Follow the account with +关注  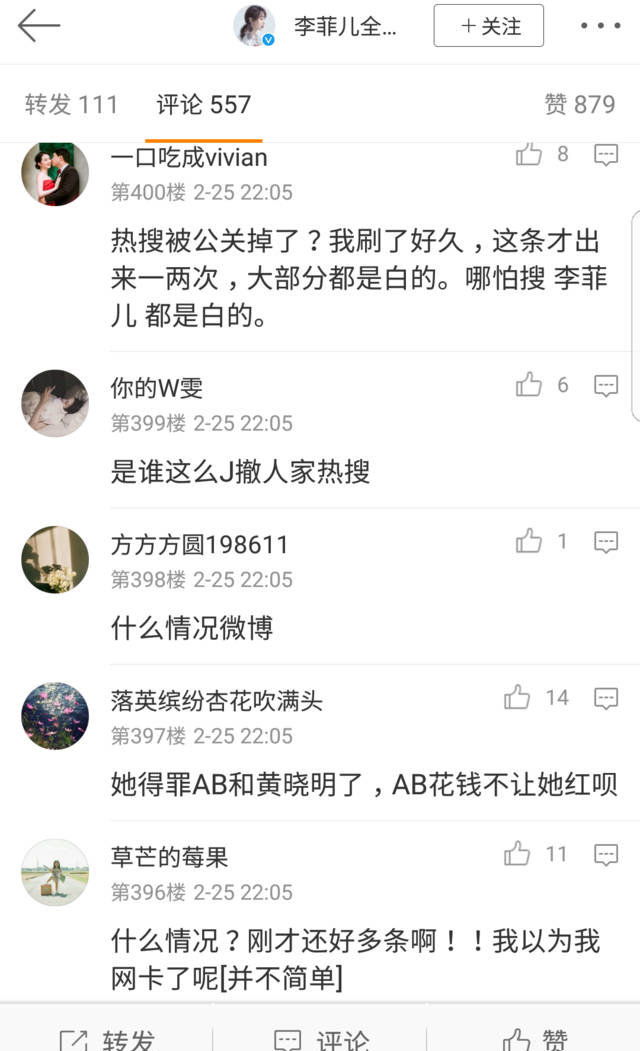pos(488,26)
